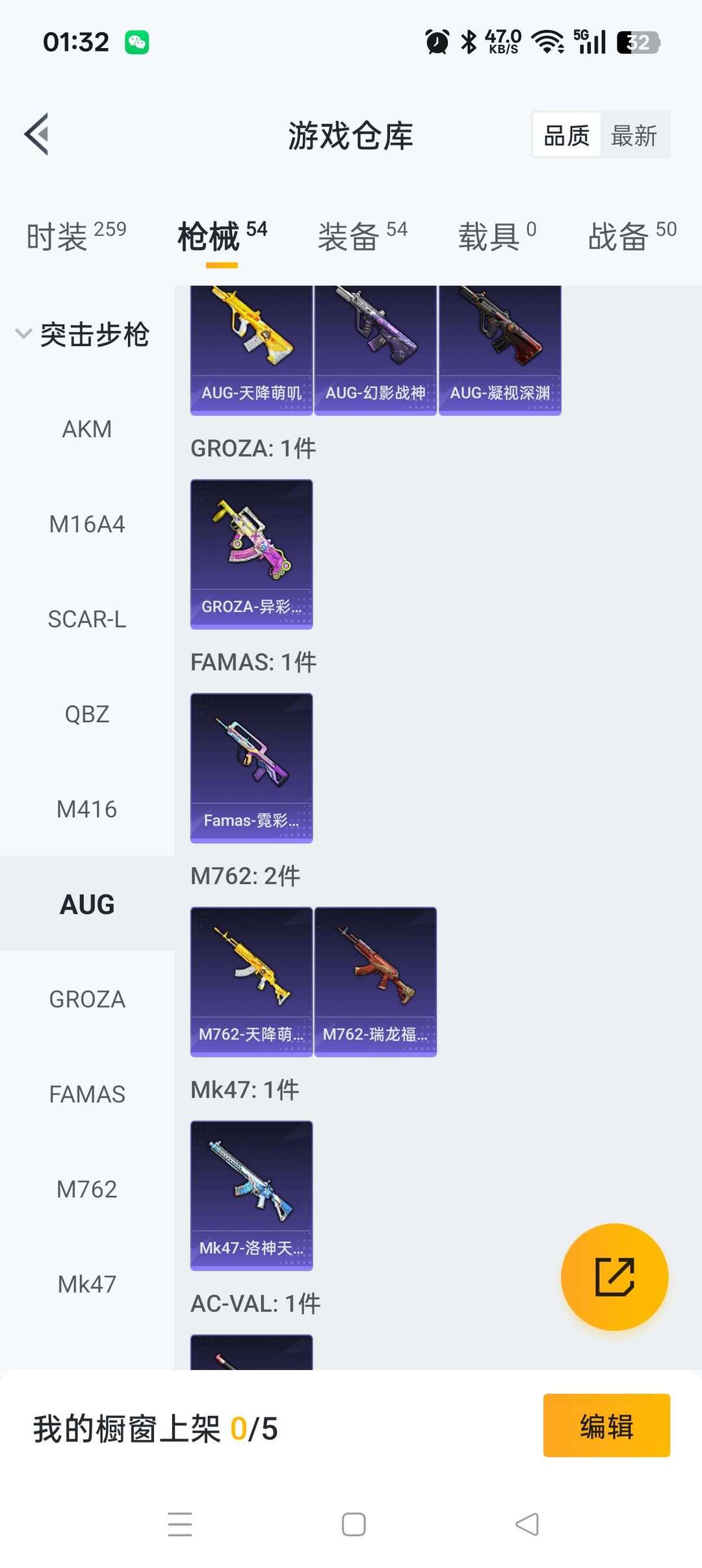Viewport: 702px width, 1568px height.
Task: Jump to AKM in the sidebar
Action: [87, 429]
